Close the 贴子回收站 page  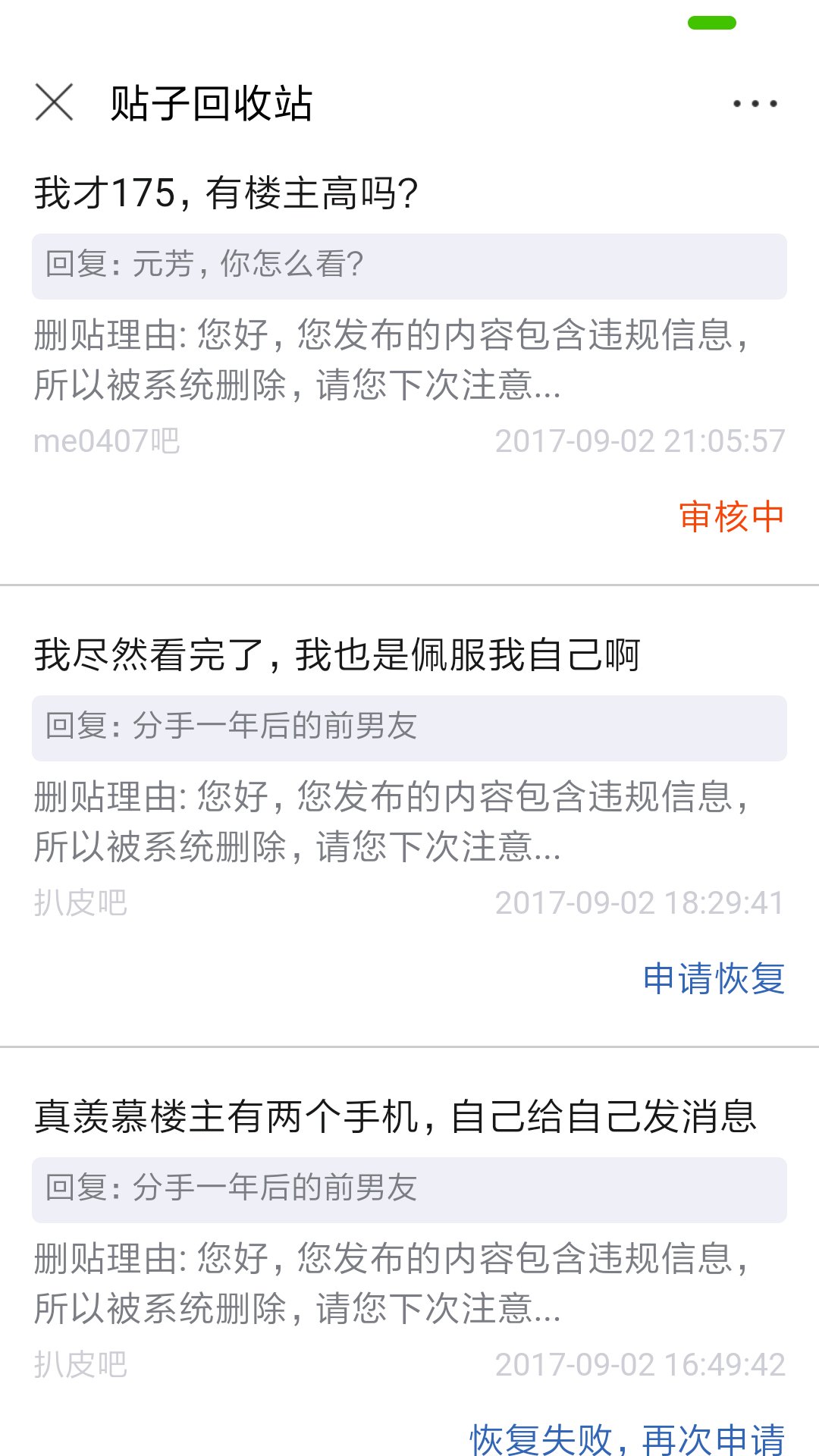55,102
